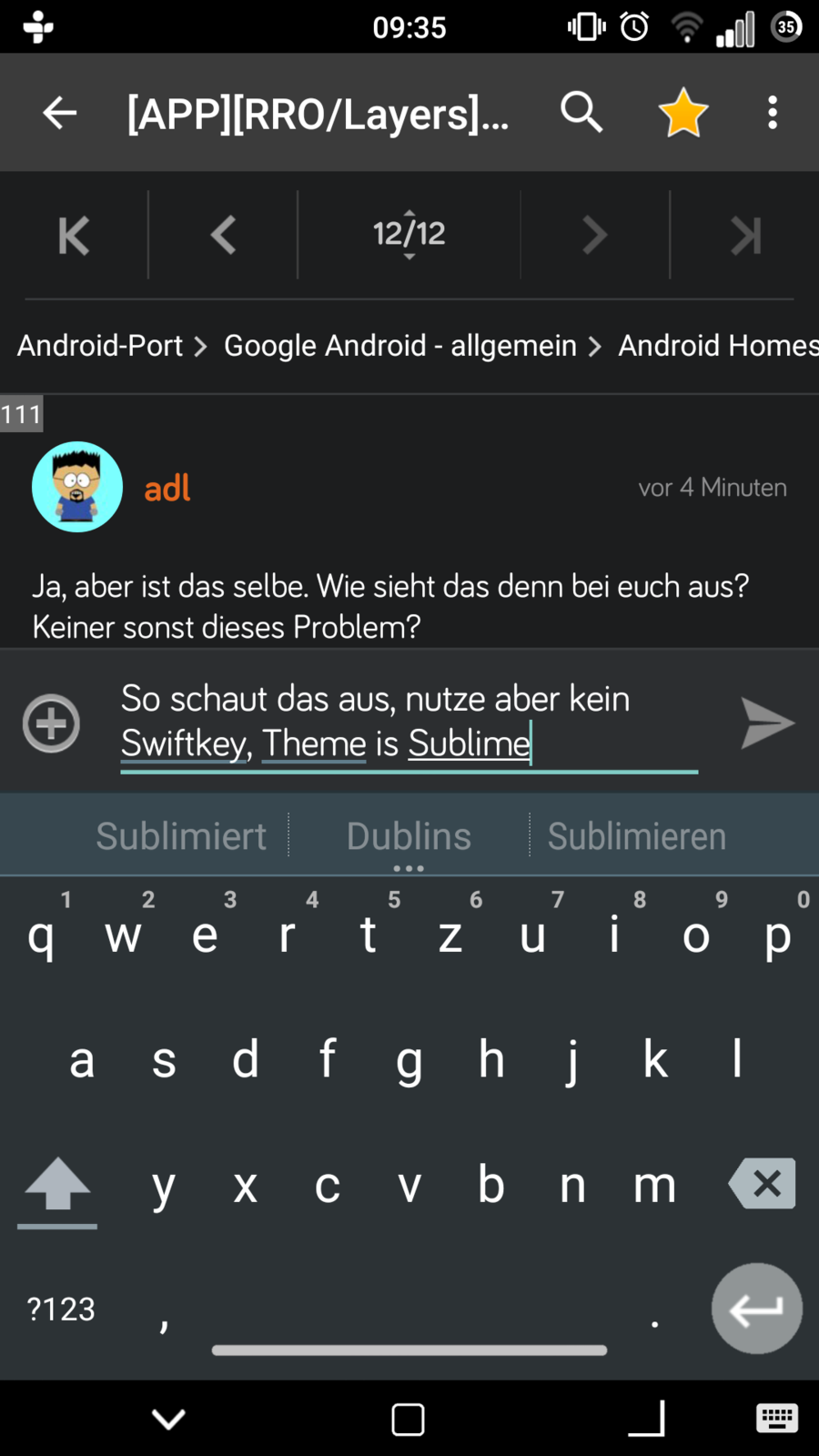Choose the suggestion Dublins
The width and height of the screenshot is (819, 1456).
pyautogui.click(x=409, y=836)
